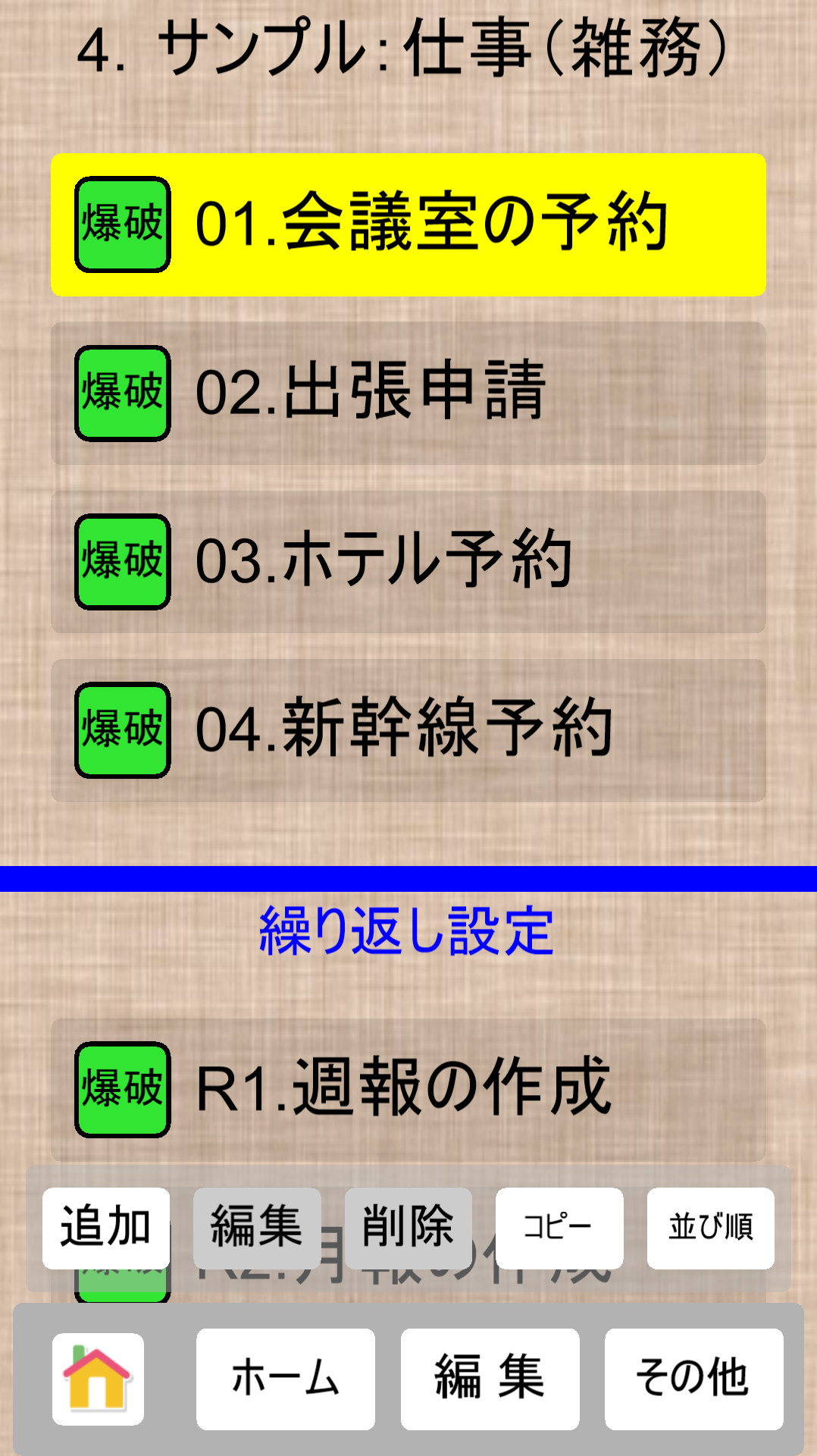Go to ホーム from bottom bar

[285, 1379]
